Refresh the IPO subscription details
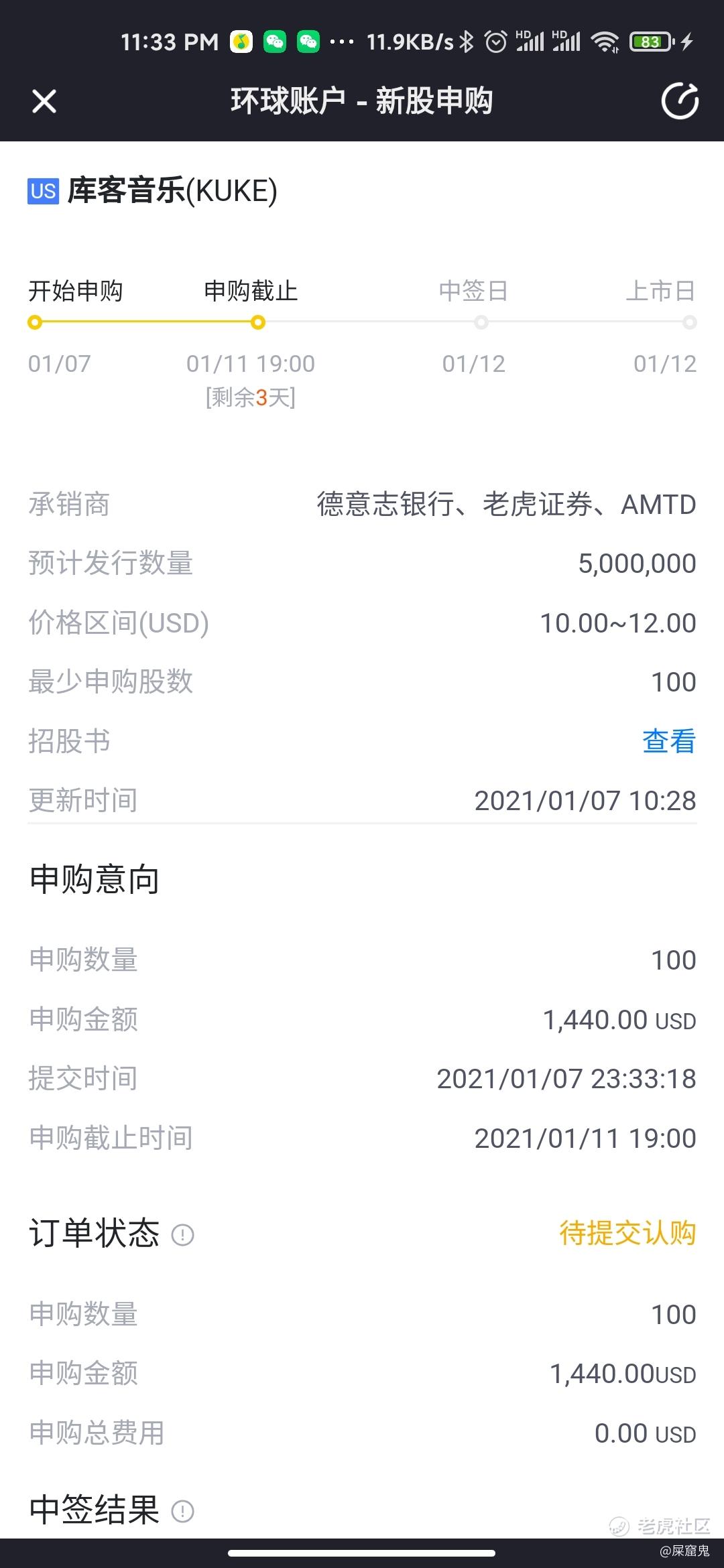Image resolution: width=724 pixels, height=1568 pixels. tap(680, 101)
